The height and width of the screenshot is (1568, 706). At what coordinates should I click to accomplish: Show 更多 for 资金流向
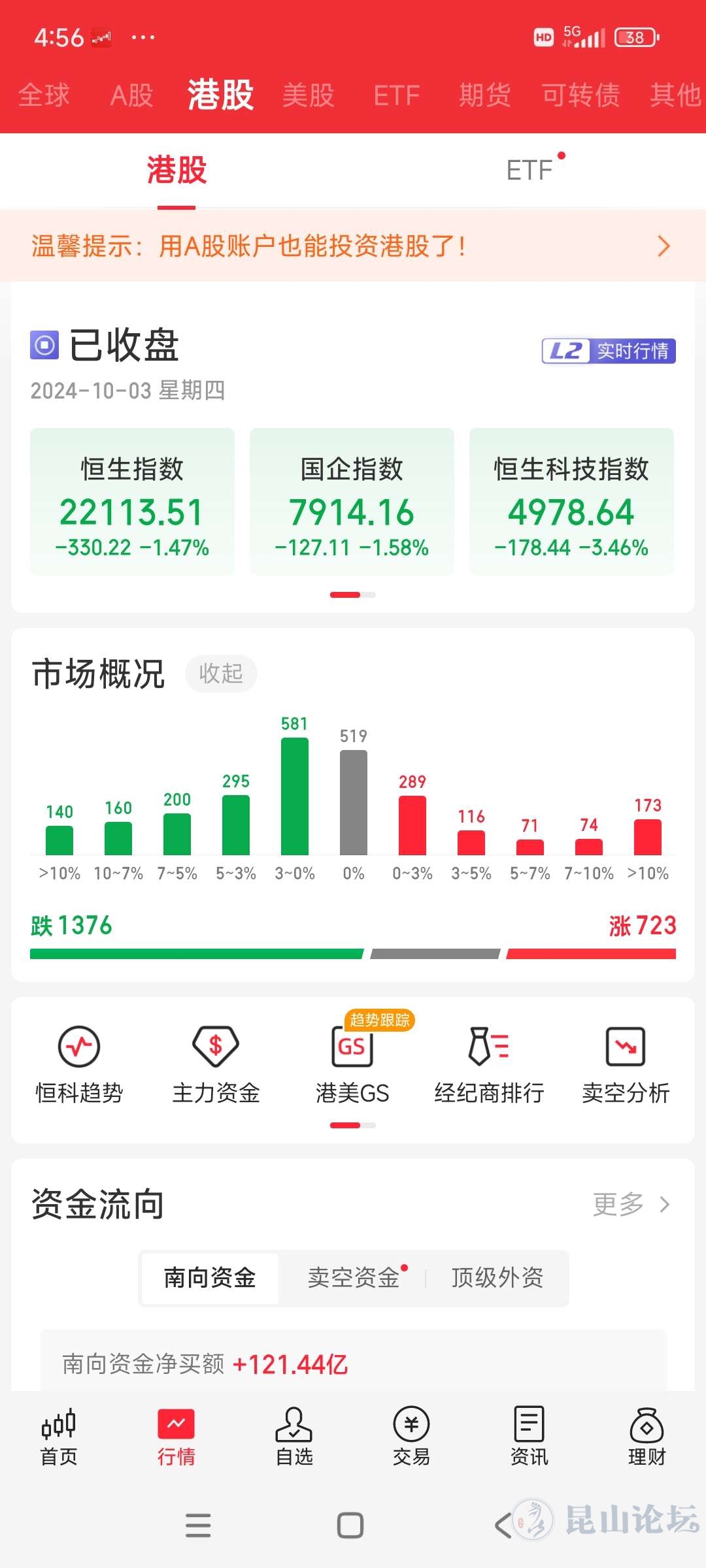tap(631, 1204)
